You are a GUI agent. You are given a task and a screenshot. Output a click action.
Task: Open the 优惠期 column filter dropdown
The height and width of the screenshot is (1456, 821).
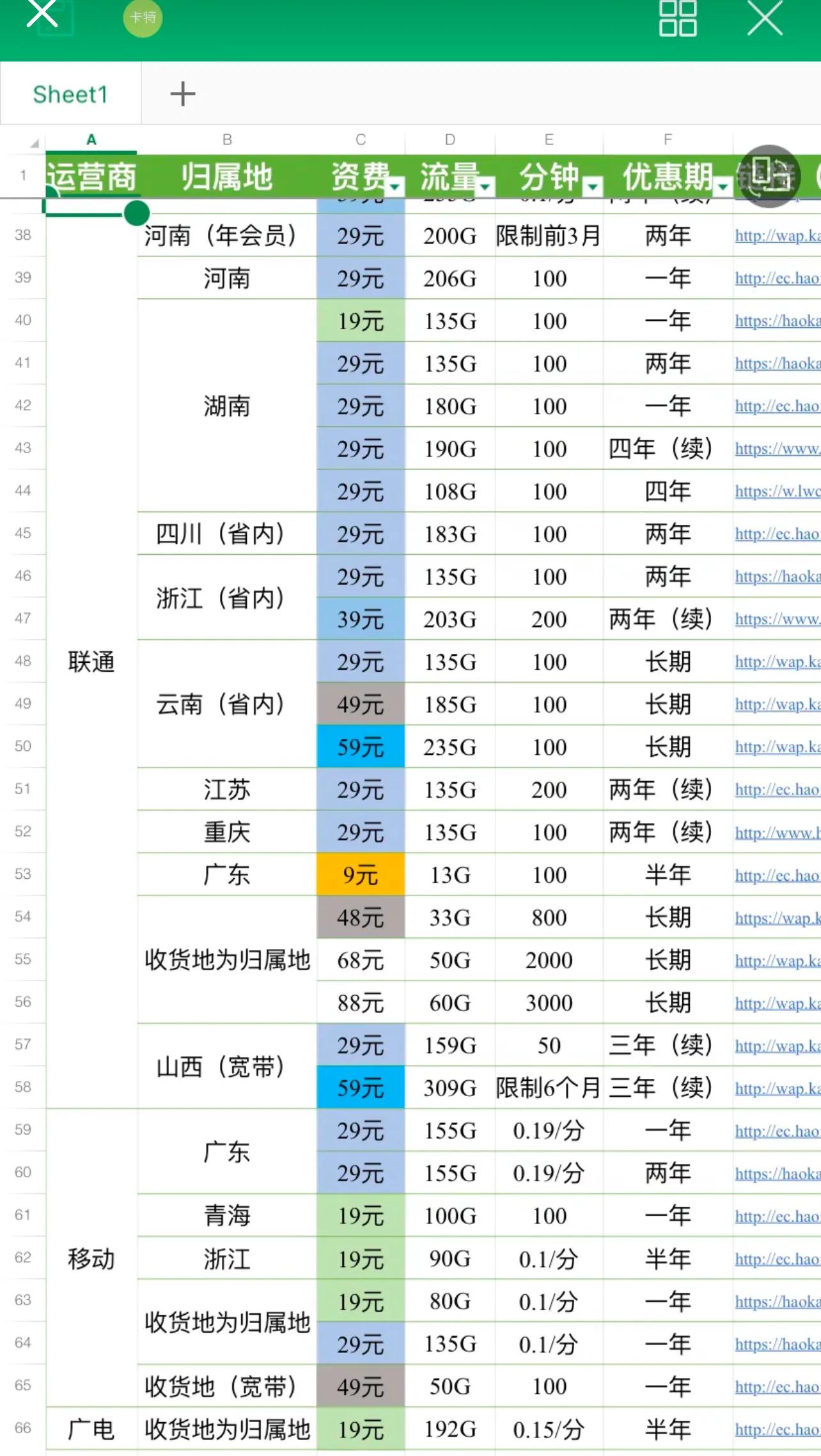click(723, 187)
